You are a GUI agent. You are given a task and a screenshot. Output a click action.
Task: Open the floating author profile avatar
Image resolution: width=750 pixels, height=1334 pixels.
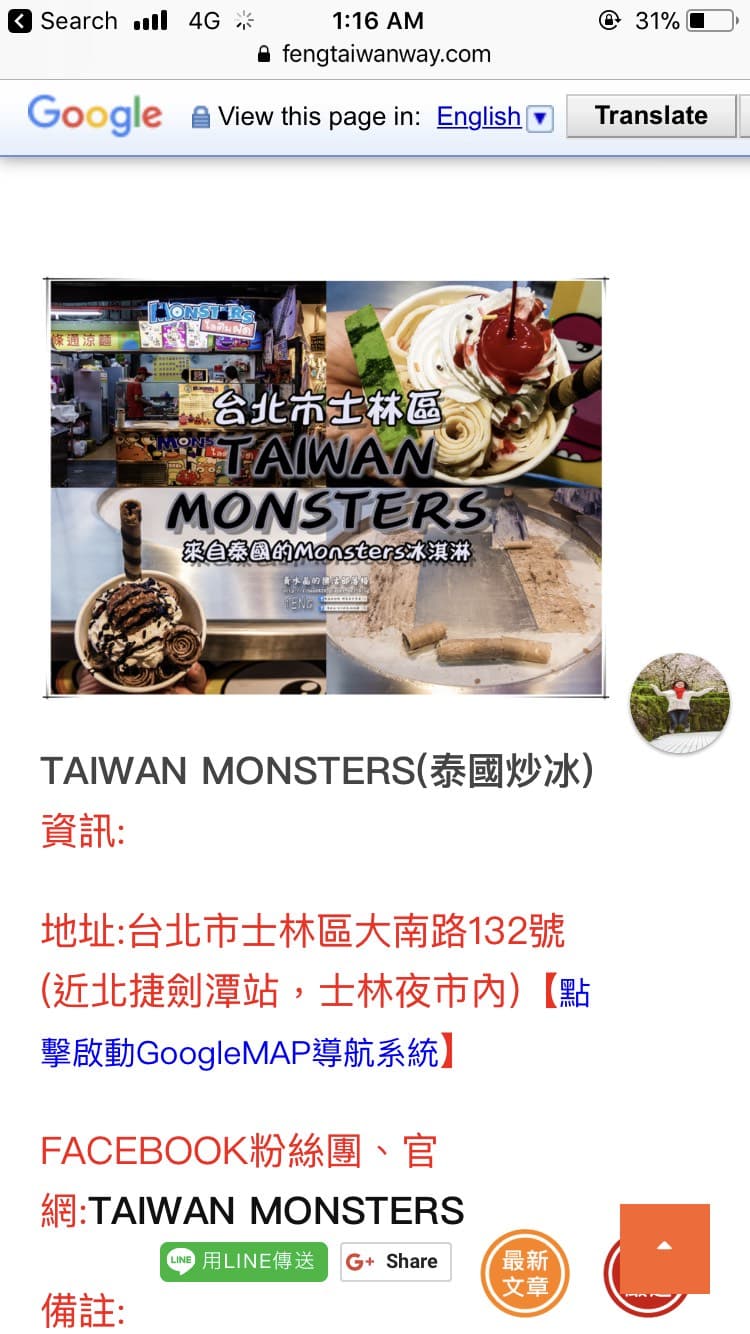coord(679,703)
